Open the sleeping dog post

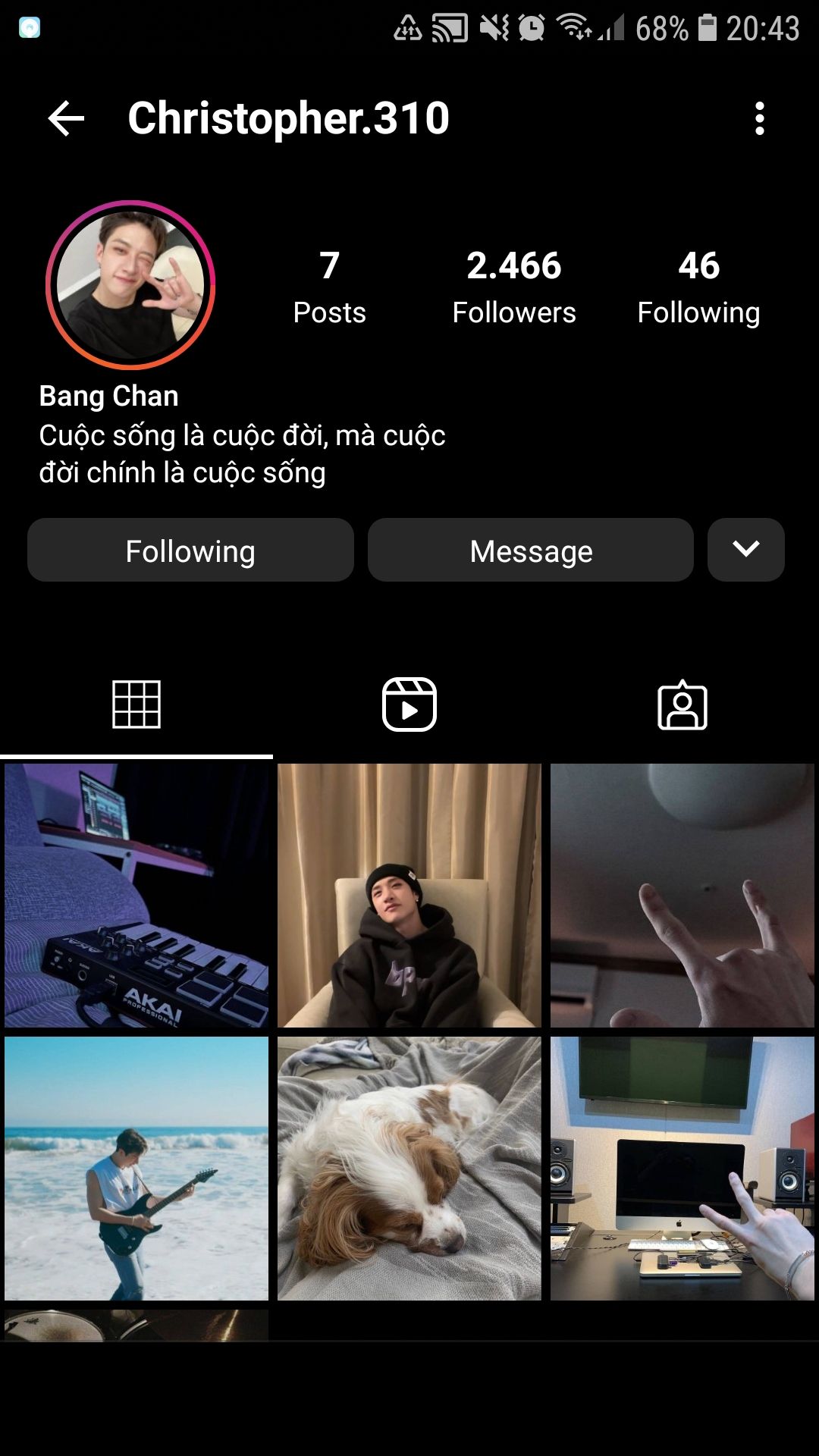click(x=409, y=1169)
